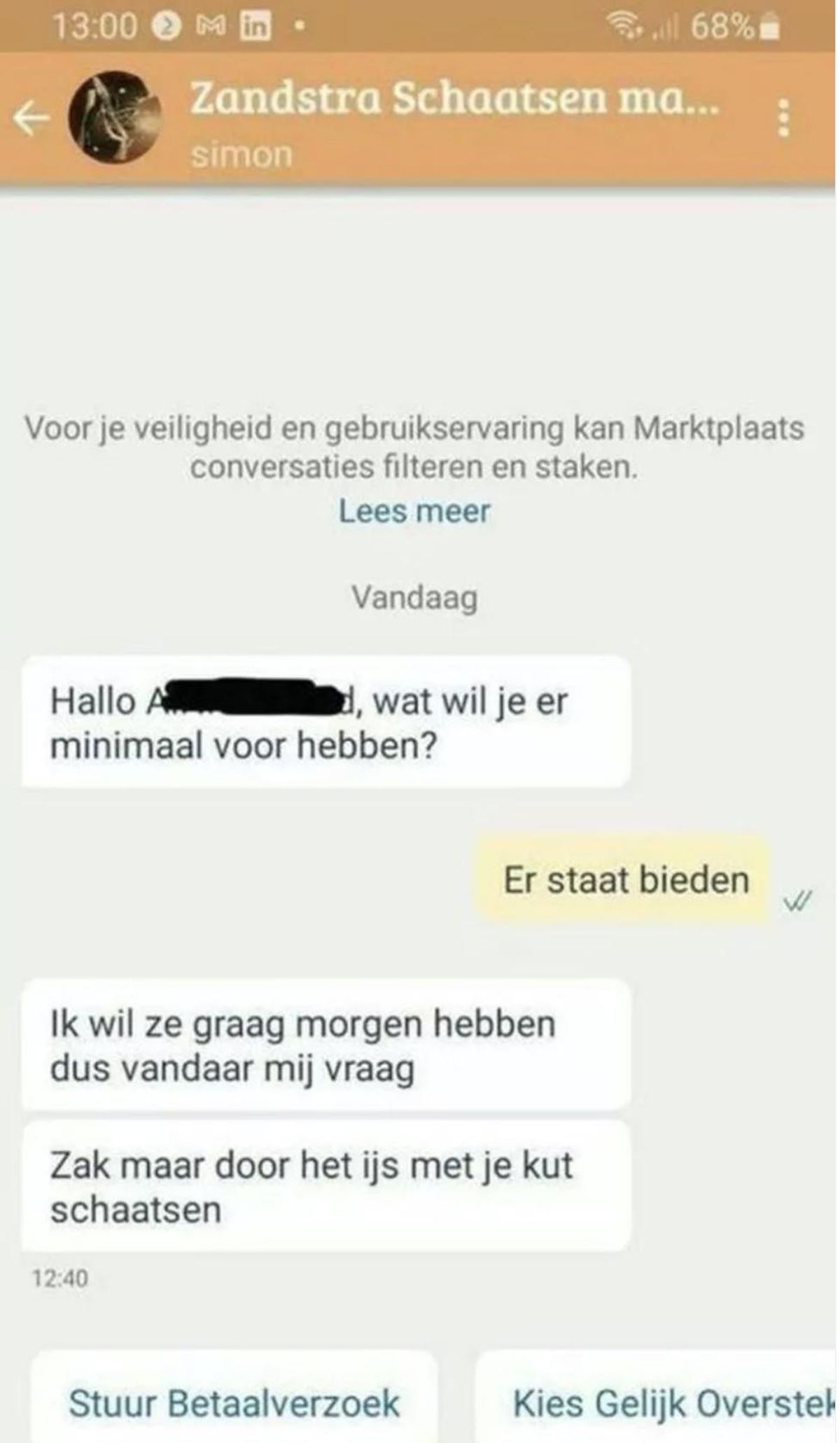The image size is (840, 1443).
Task: Open the three-dot overflow menu
Action: (783, 118)
